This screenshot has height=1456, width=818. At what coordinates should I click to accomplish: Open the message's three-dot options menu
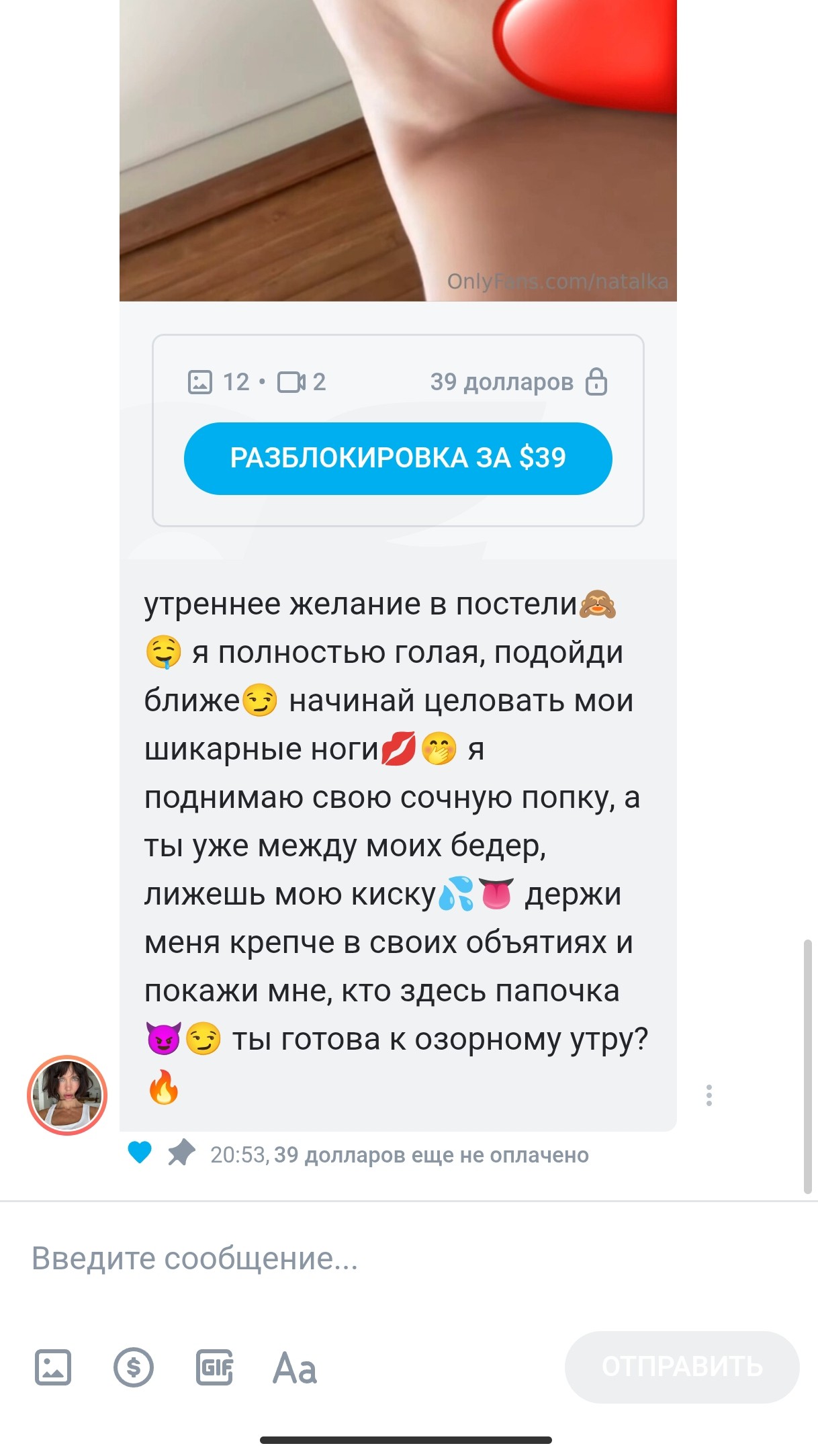pyautogui.click(x=709, y=1095)
